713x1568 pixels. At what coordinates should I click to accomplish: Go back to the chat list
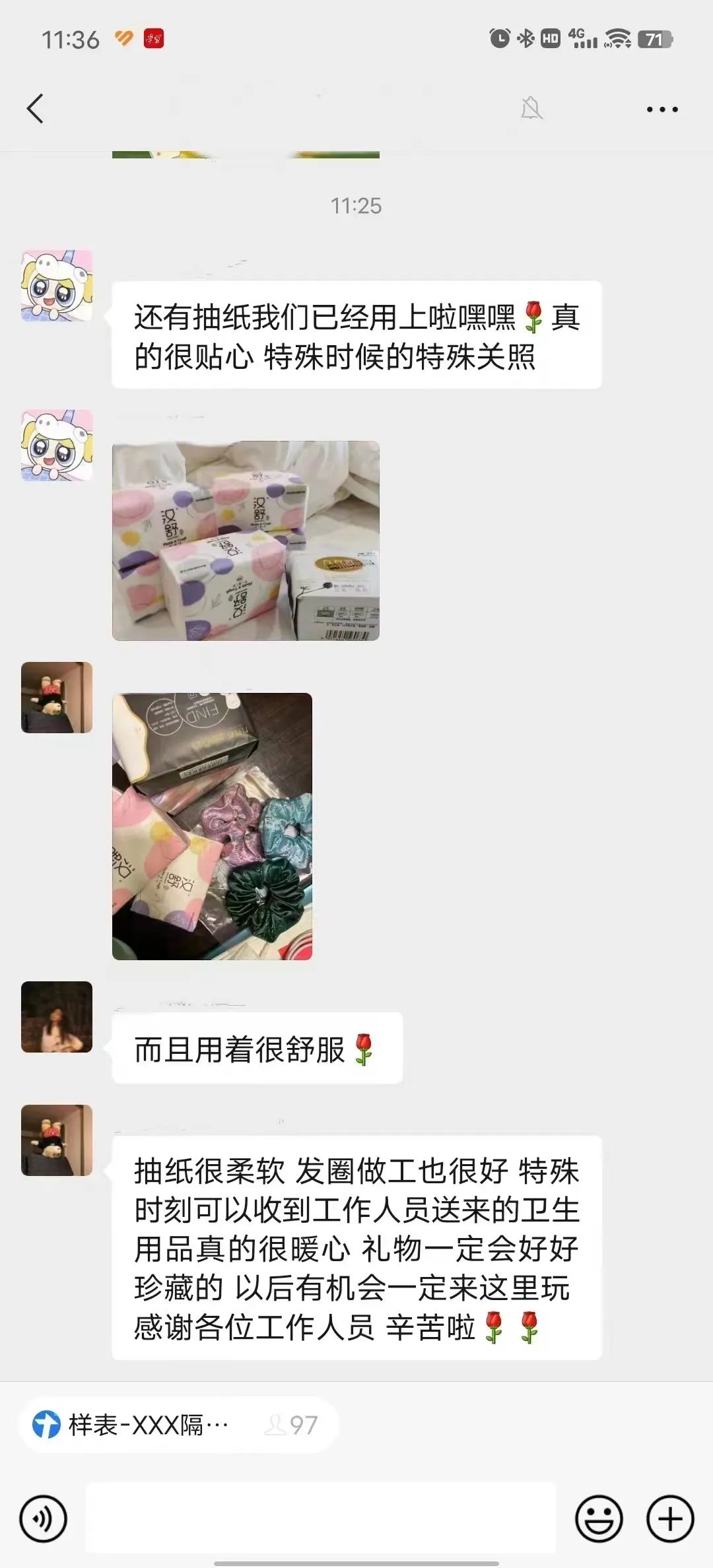coord(35,109)
